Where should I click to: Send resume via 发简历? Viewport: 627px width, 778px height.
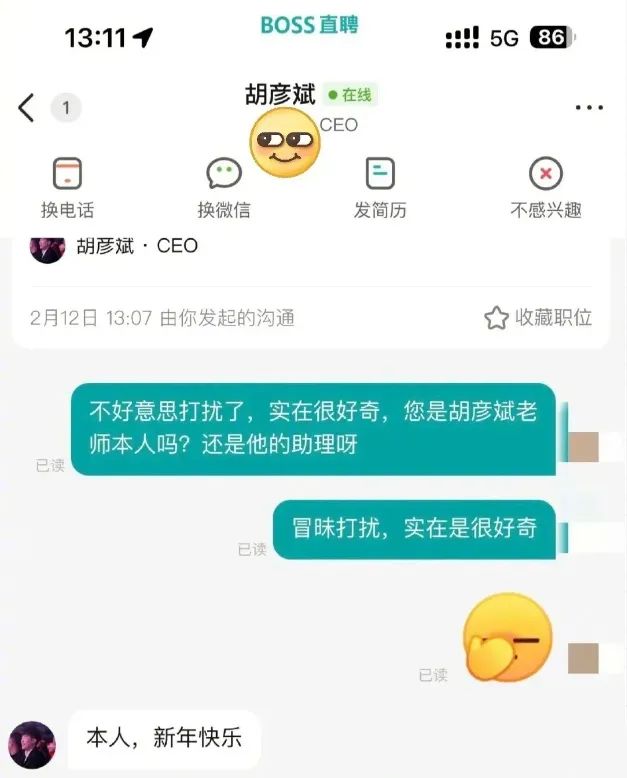pyautogui.click(x=380, y=187)
